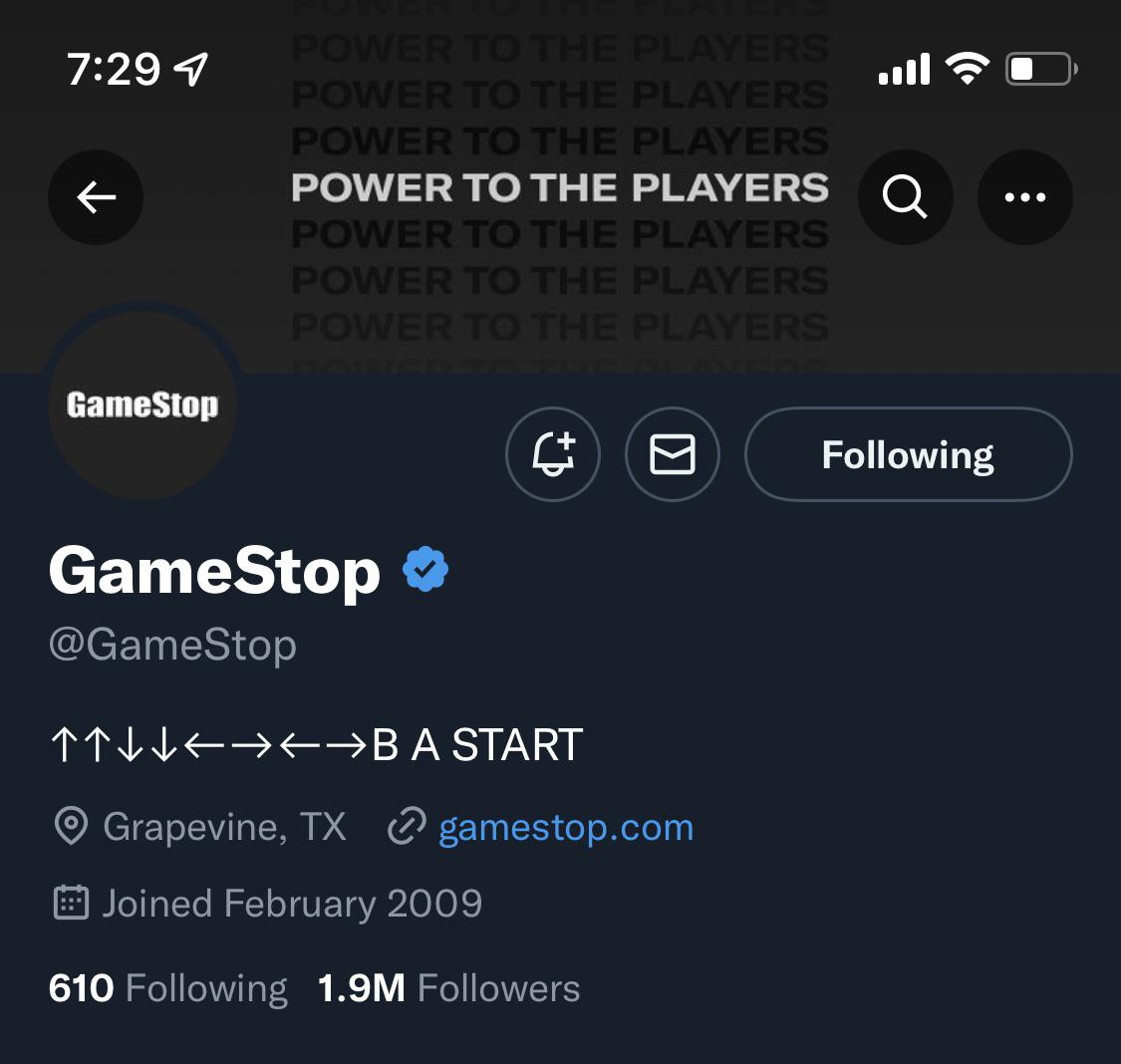The height and width of the screenshot is (1064, 1121).
Task: Tap the Following button to unfollow
Action: coord(908,454)
